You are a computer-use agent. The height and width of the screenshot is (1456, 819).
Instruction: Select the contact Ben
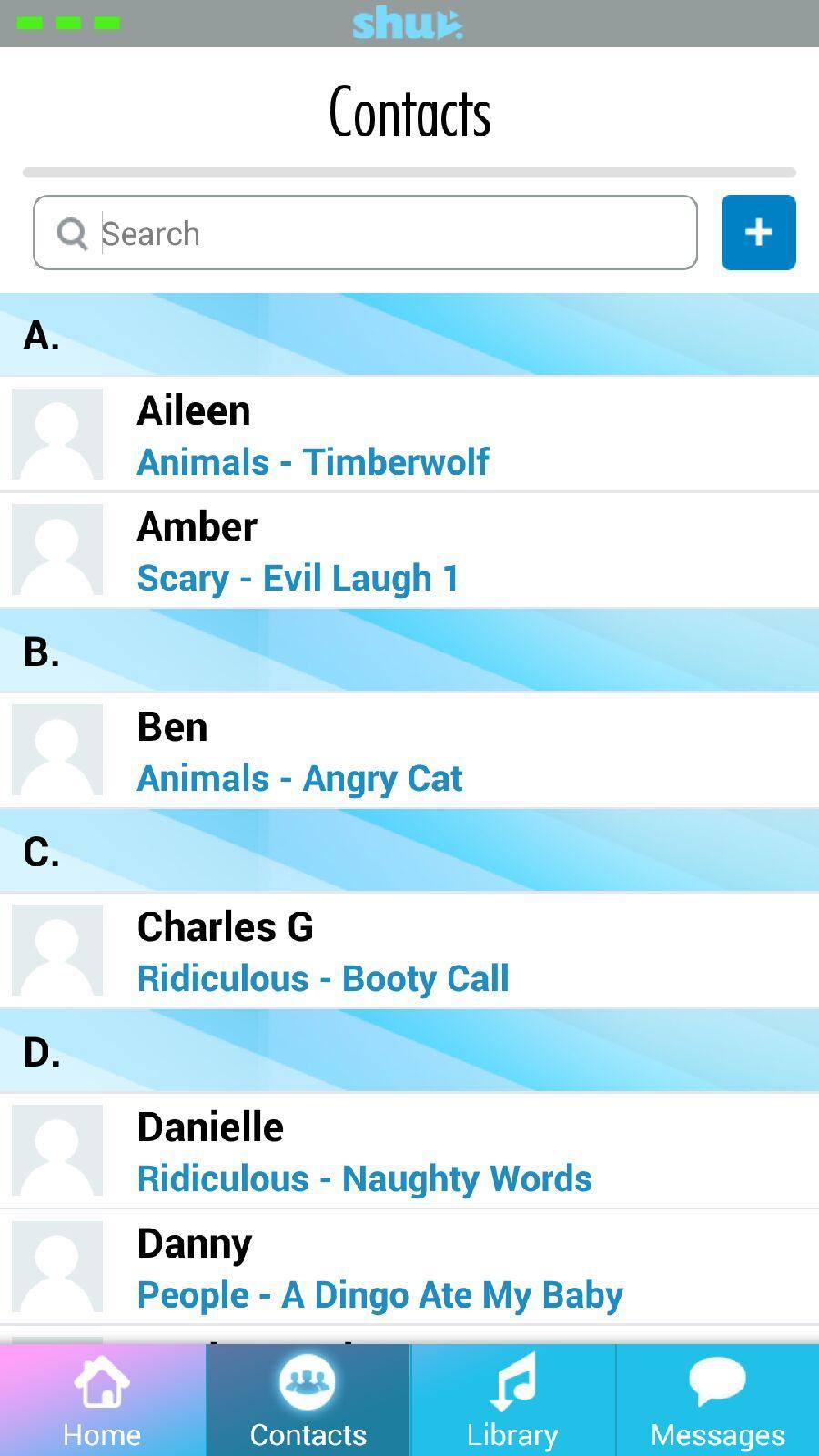coord(409,751)
